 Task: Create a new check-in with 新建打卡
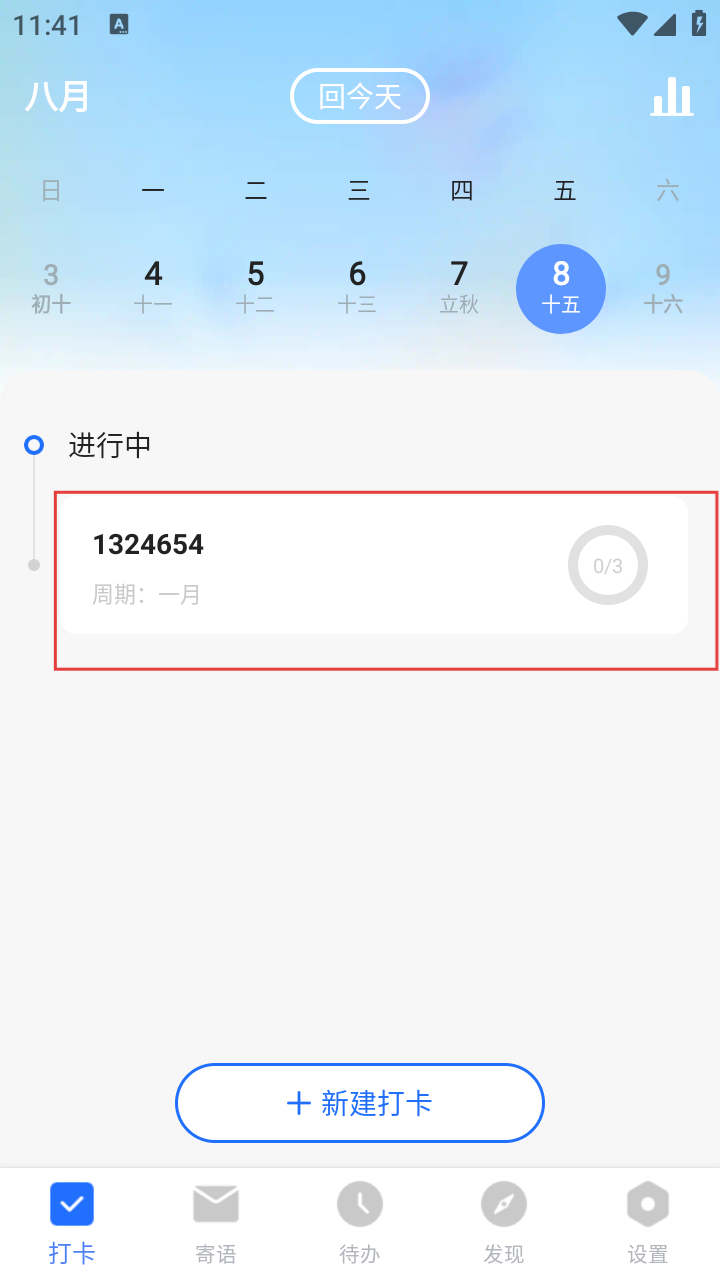coord(360,1103)
